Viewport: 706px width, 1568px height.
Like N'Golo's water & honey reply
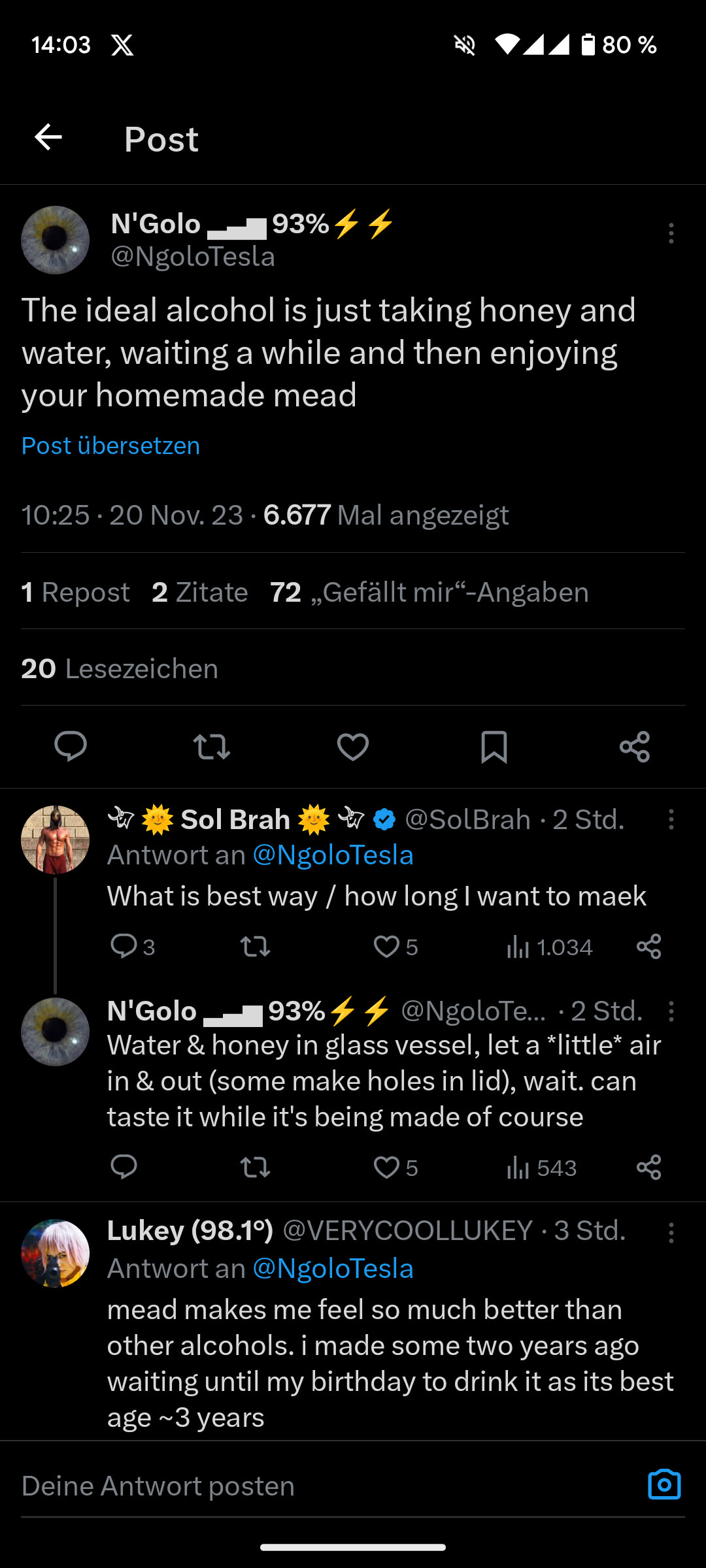point(387,1168)
